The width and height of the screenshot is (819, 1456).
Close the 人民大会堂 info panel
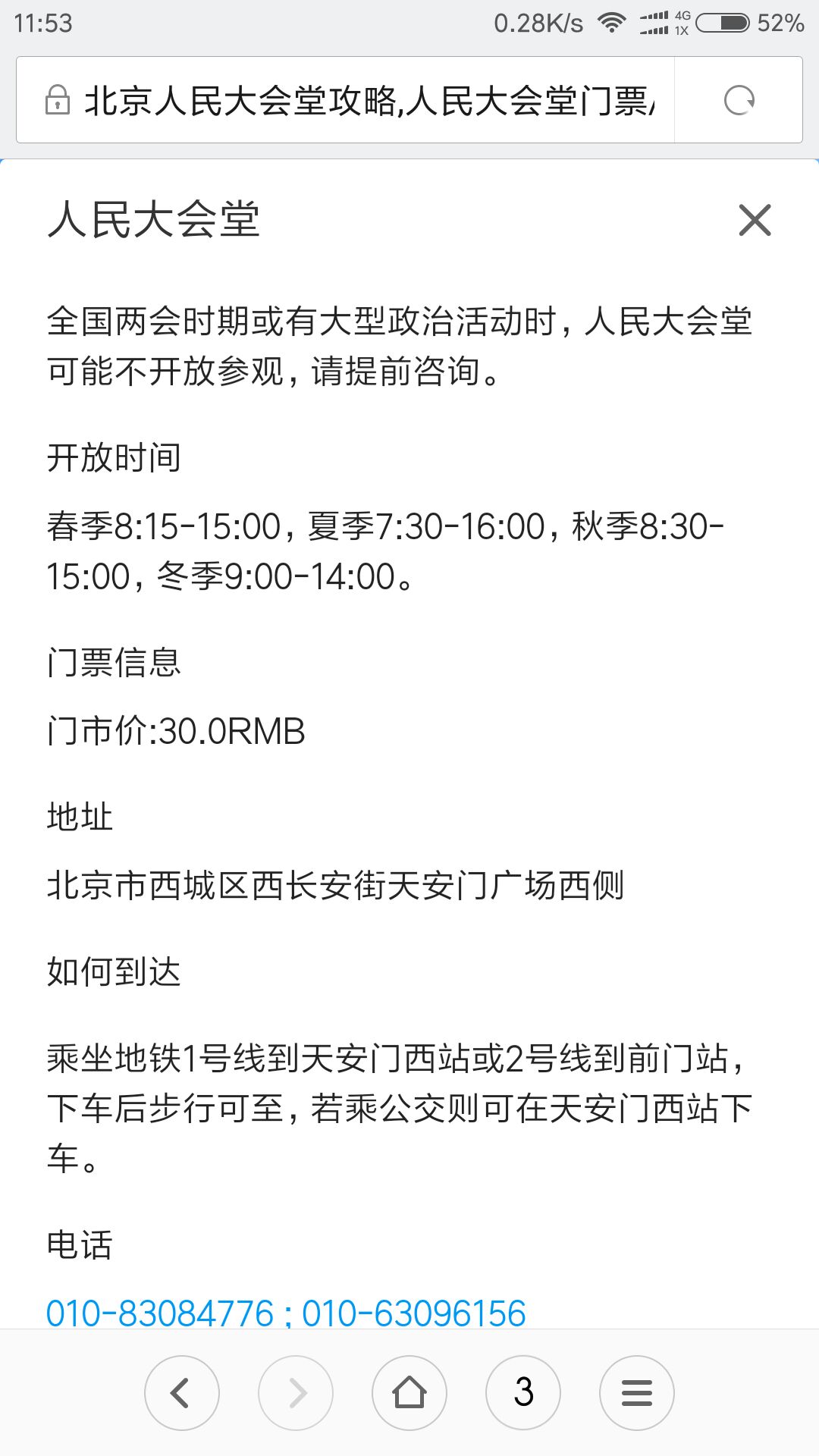[755, 221]
